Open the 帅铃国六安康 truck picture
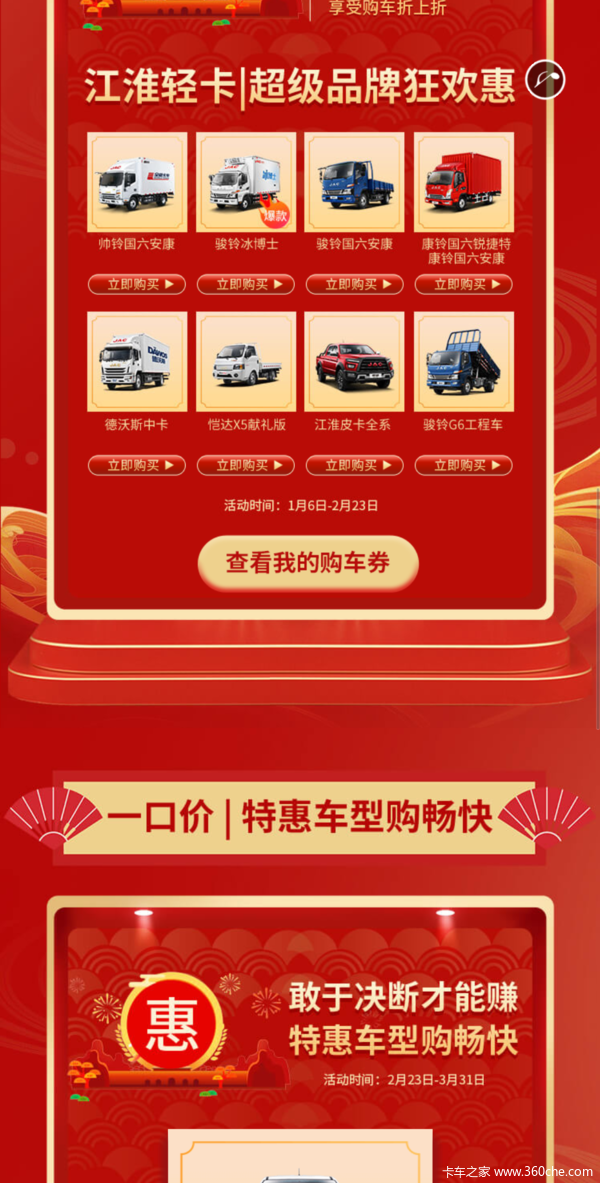The height and width of the screenshot is (1183, 600). (137, 182)
